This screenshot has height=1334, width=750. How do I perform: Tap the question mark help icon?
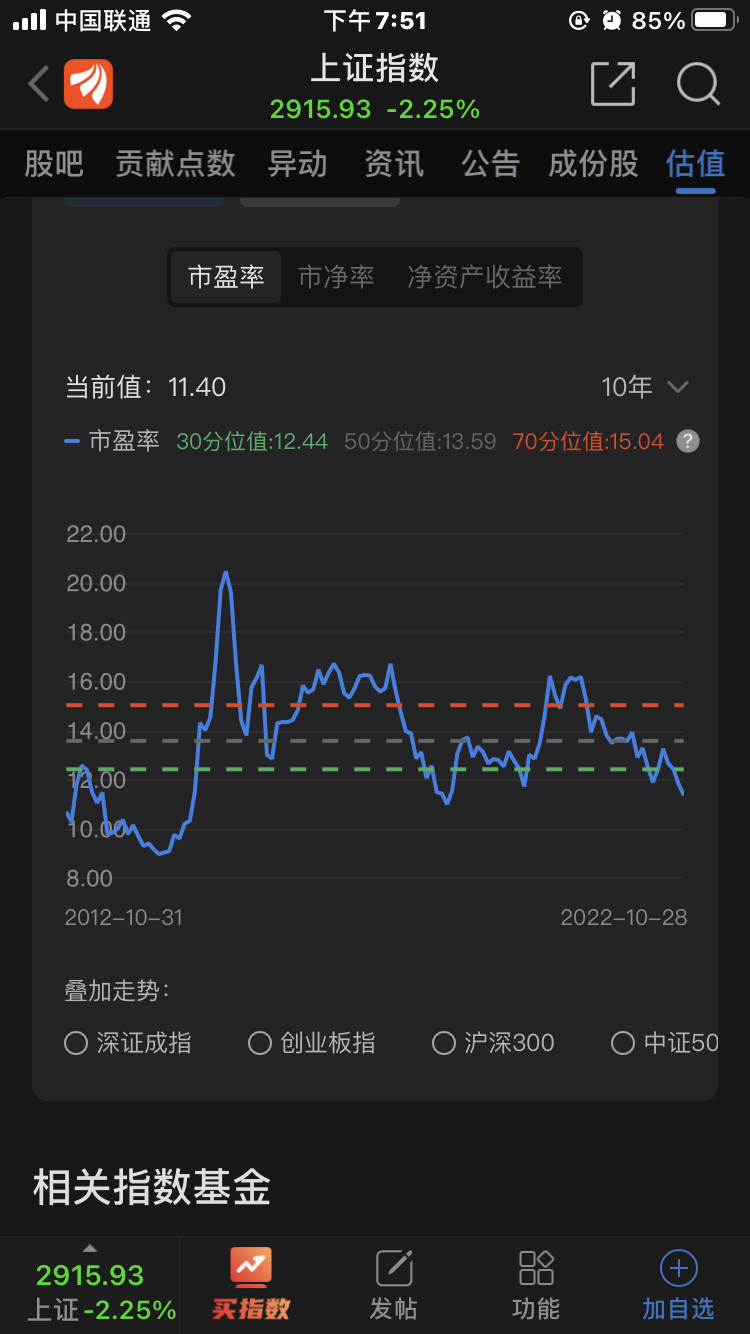687,441
